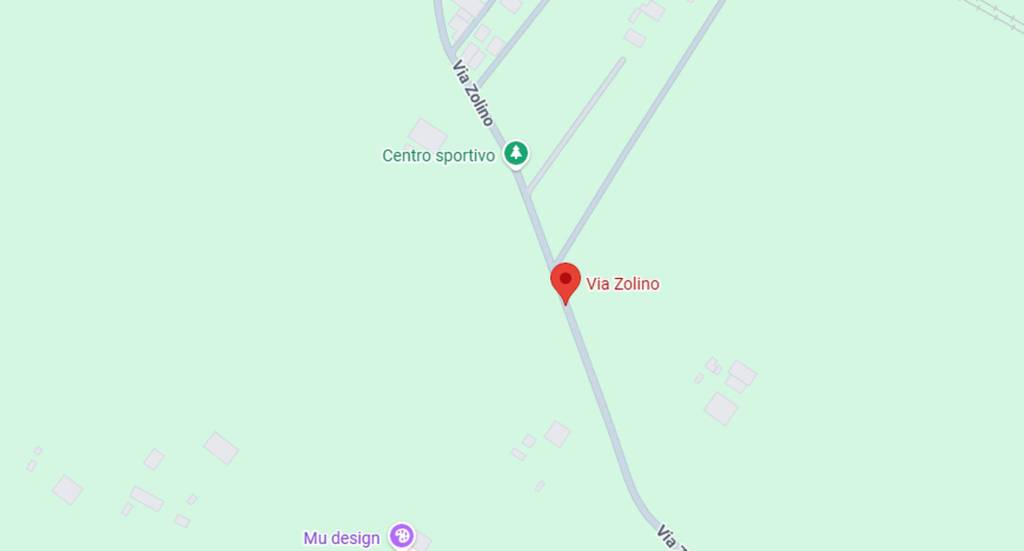Open the Mu design place marker
The width and height of the screenshot is (1024, 551).
click(402, 537)
